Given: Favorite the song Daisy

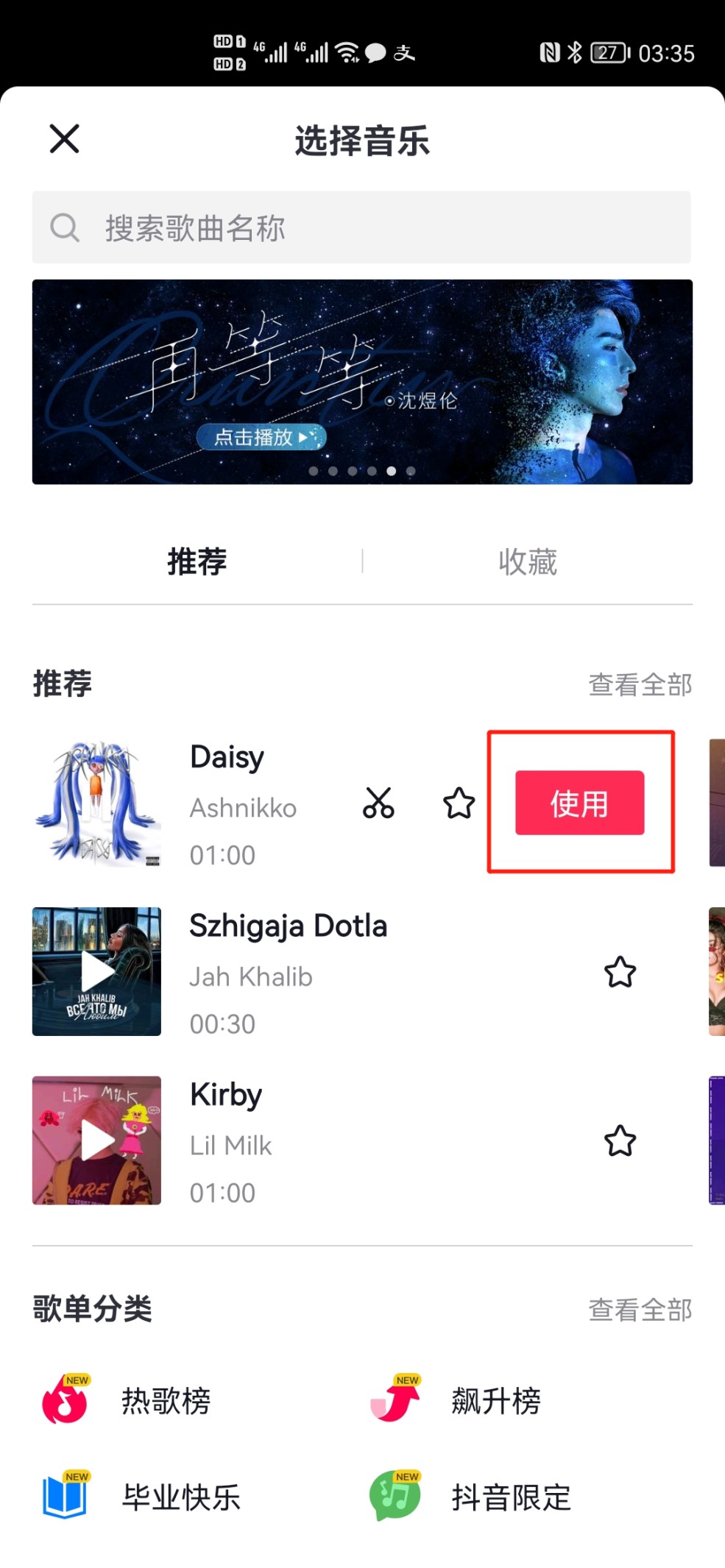Looking at the screenshot, I should 459,803.
